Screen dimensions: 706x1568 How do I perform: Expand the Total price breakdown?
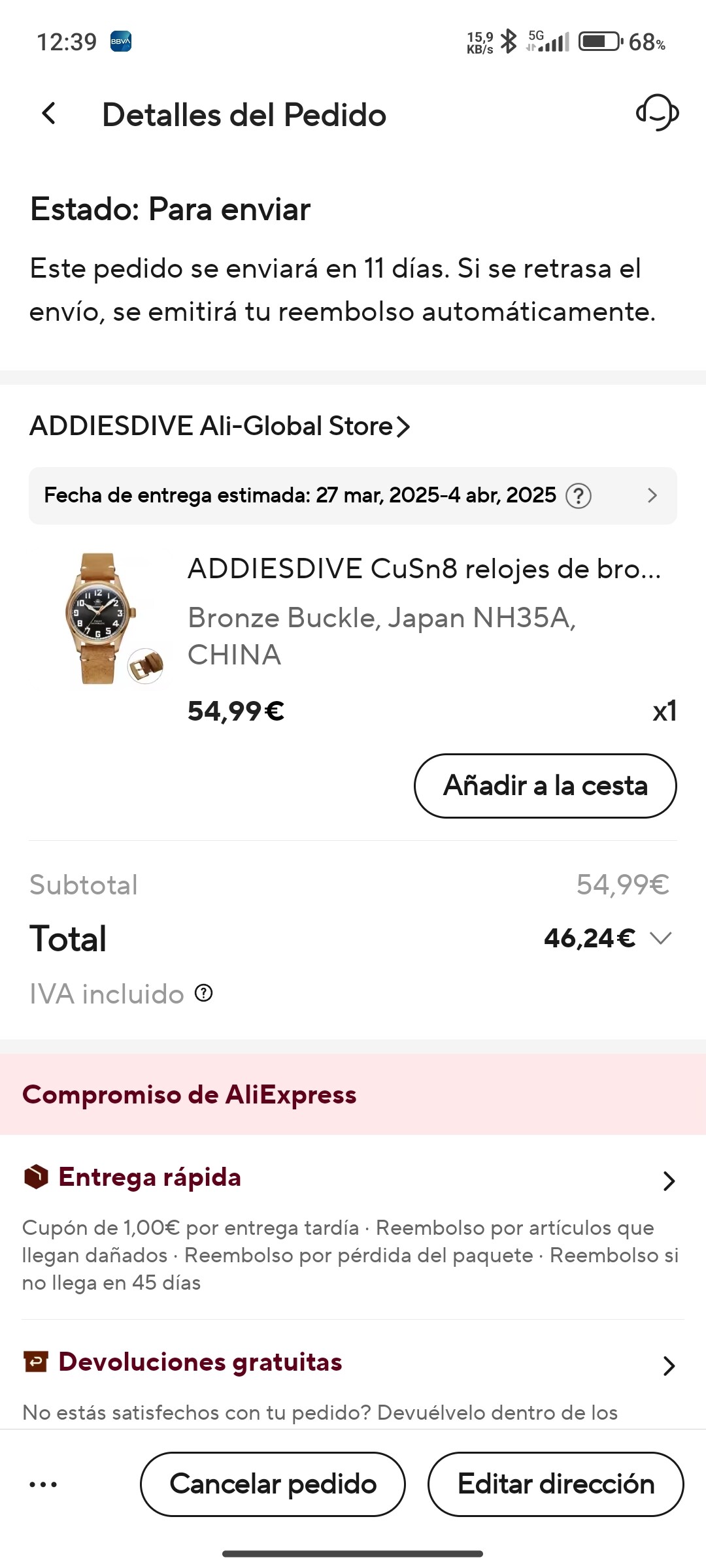tap(661, 939)
